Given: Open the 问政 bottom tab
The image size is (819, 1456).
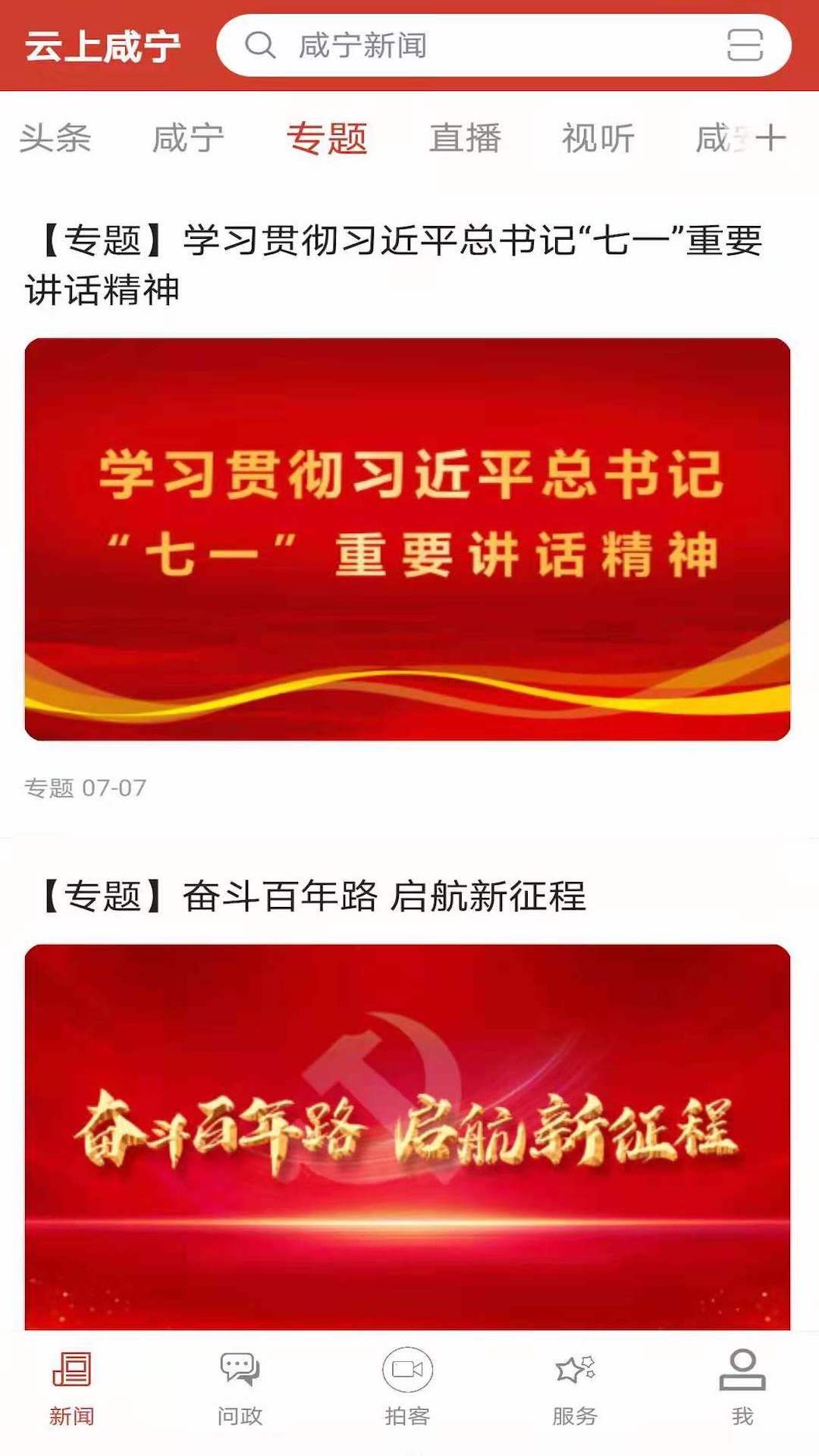Looking at the screenshot, I should pyautogui.click(x=240, y=1389).
